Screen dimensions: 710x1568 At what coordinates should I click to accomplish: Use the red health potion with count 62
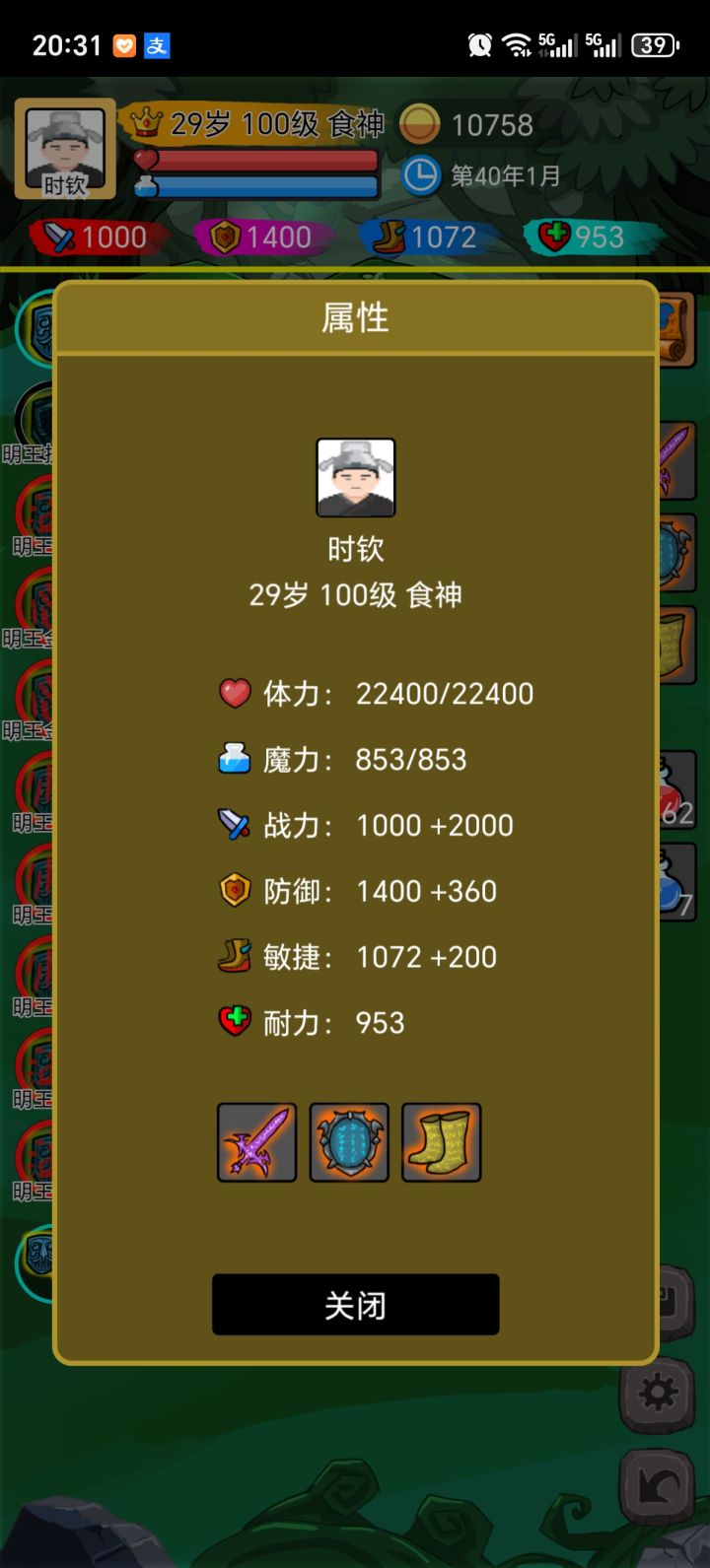675,788
